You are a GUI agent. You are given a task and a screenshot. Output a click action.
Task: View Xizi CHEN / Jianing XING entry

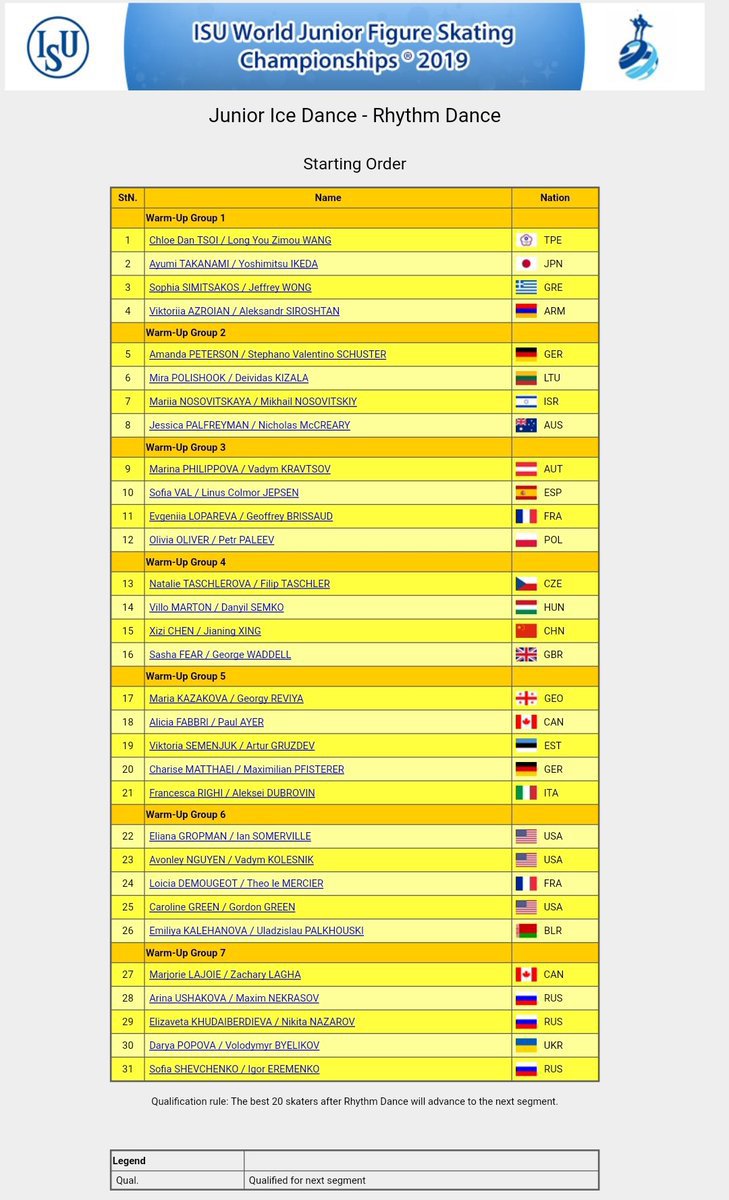tap(207, 631)
